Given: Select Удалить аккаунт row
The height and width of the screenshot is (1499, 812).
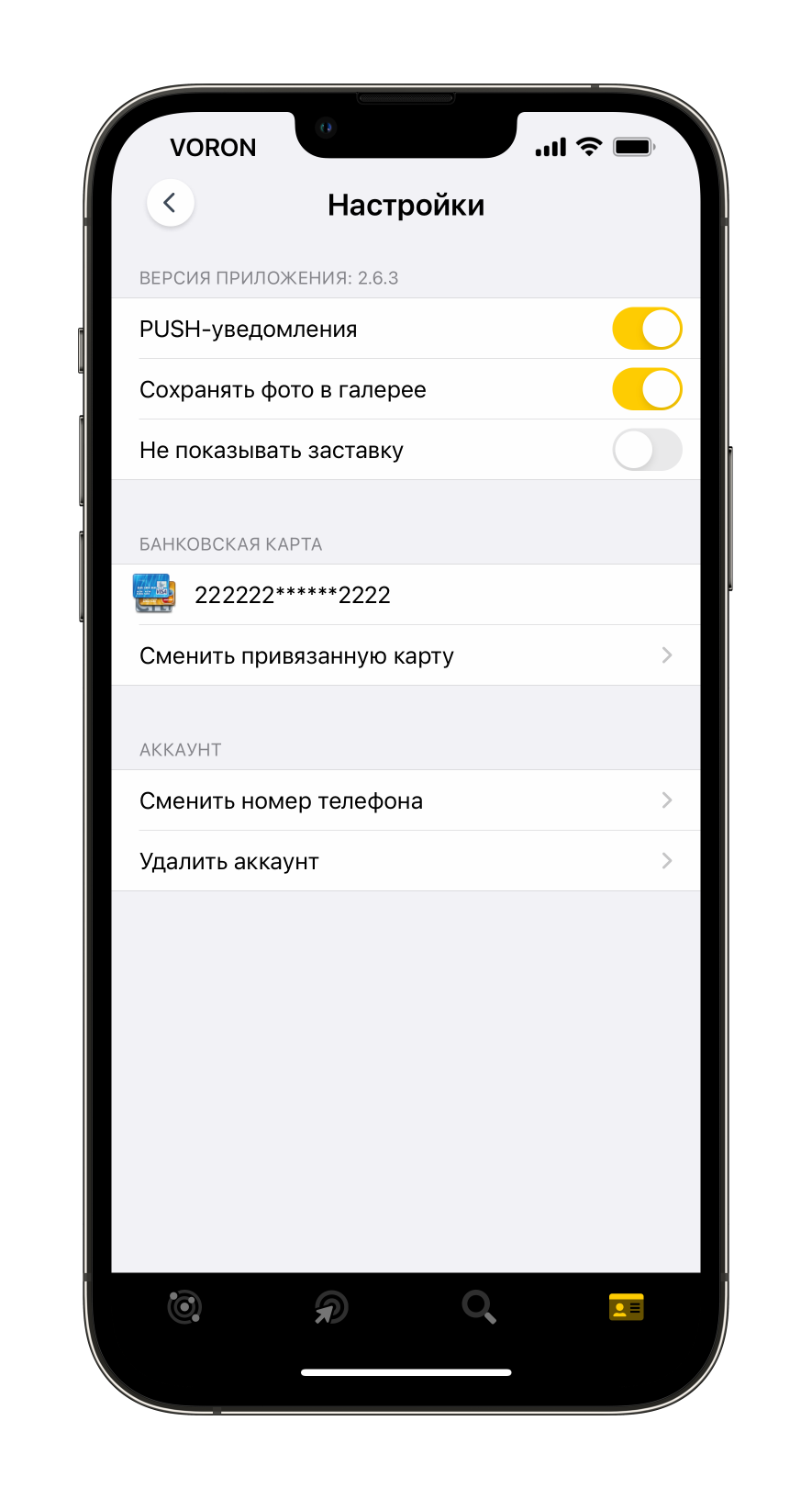Looking at the screenshot, I should (406, 861).
